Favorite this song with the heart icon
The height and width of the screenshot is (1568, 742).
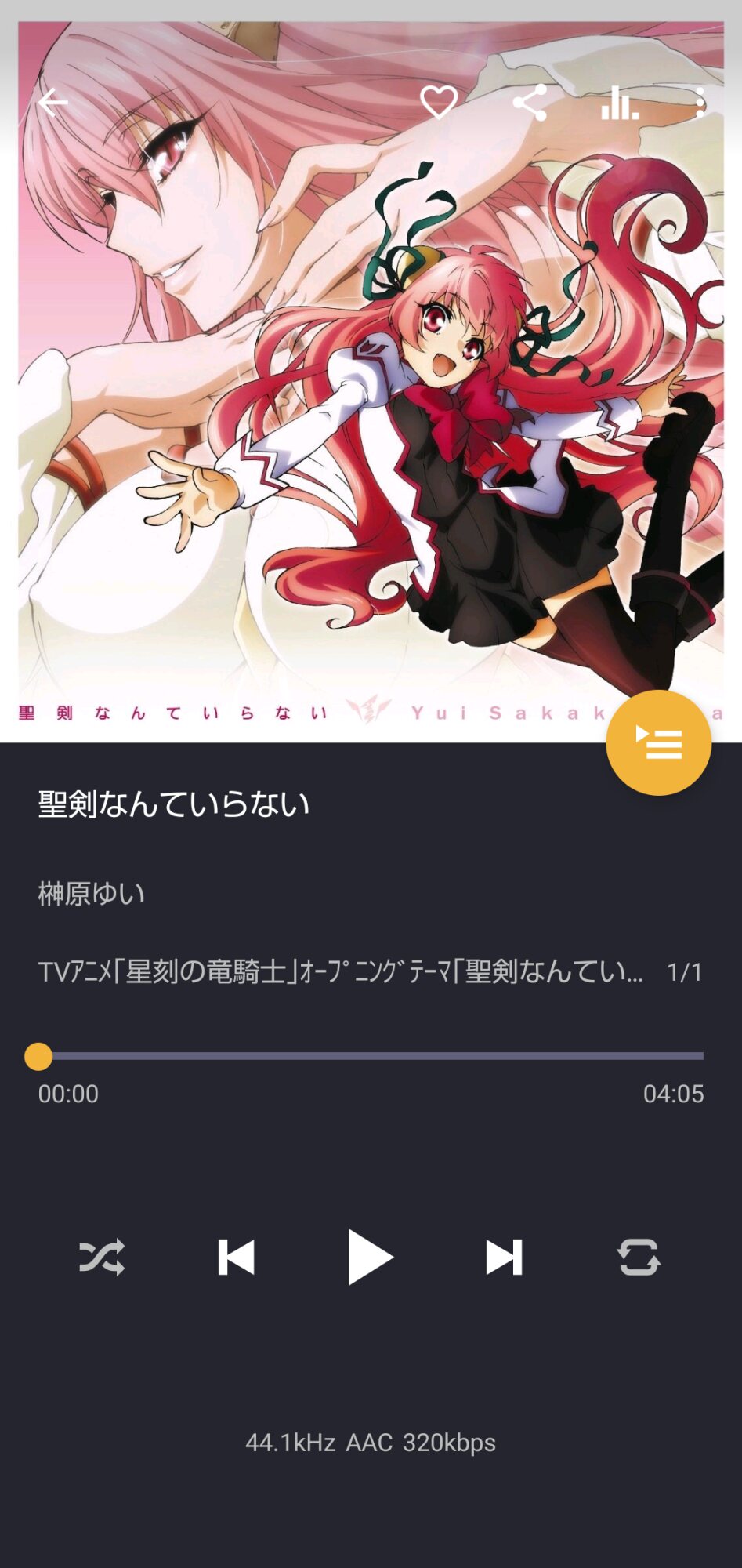click(439, 103)
